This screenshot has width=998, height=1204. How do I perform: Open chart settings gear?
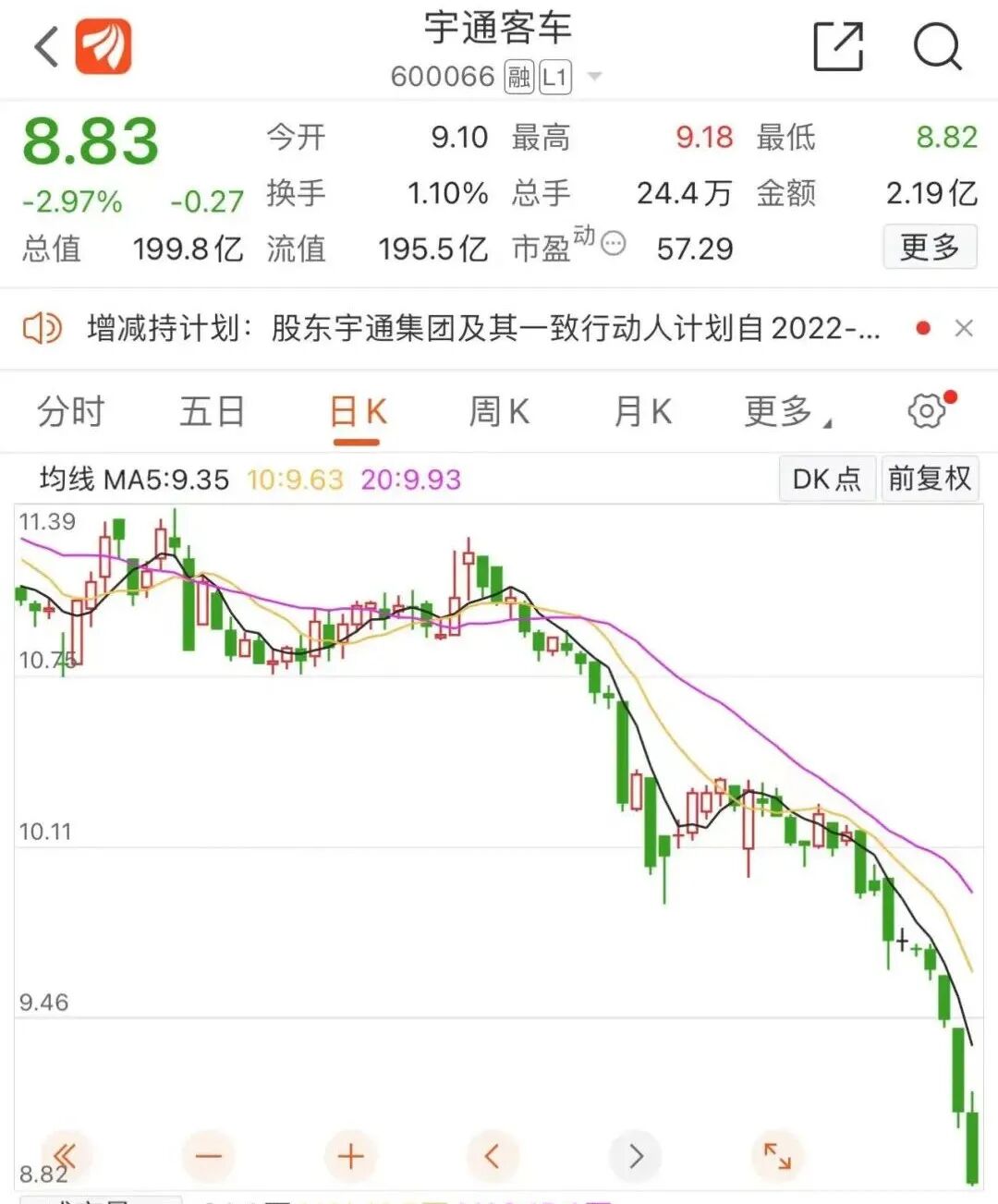(929, 409)
